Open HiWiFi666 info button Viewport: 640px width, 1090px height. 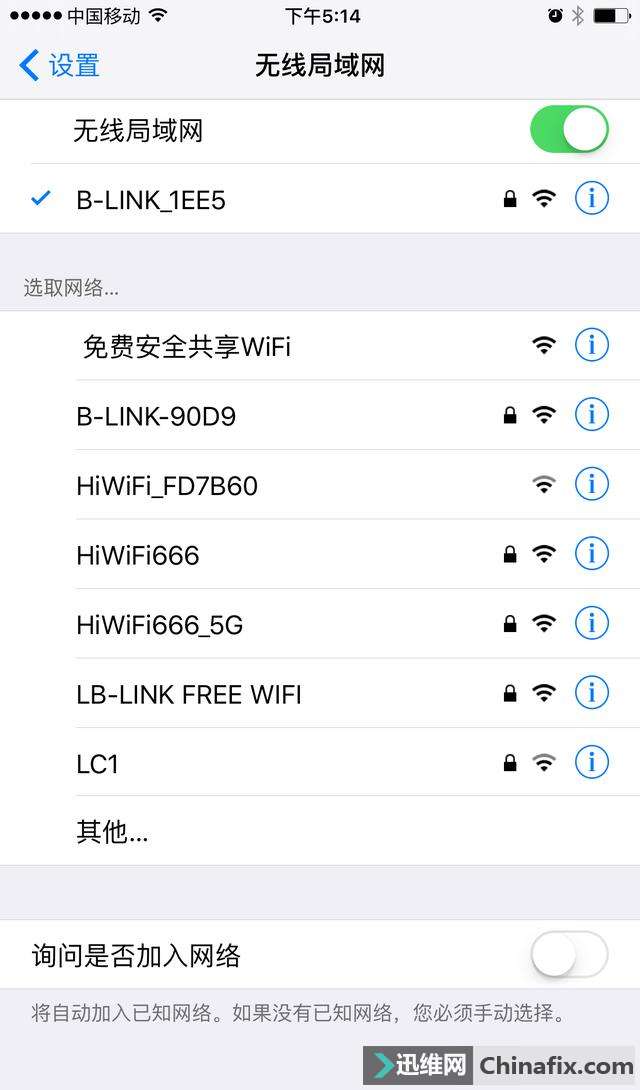click(592, 553)
